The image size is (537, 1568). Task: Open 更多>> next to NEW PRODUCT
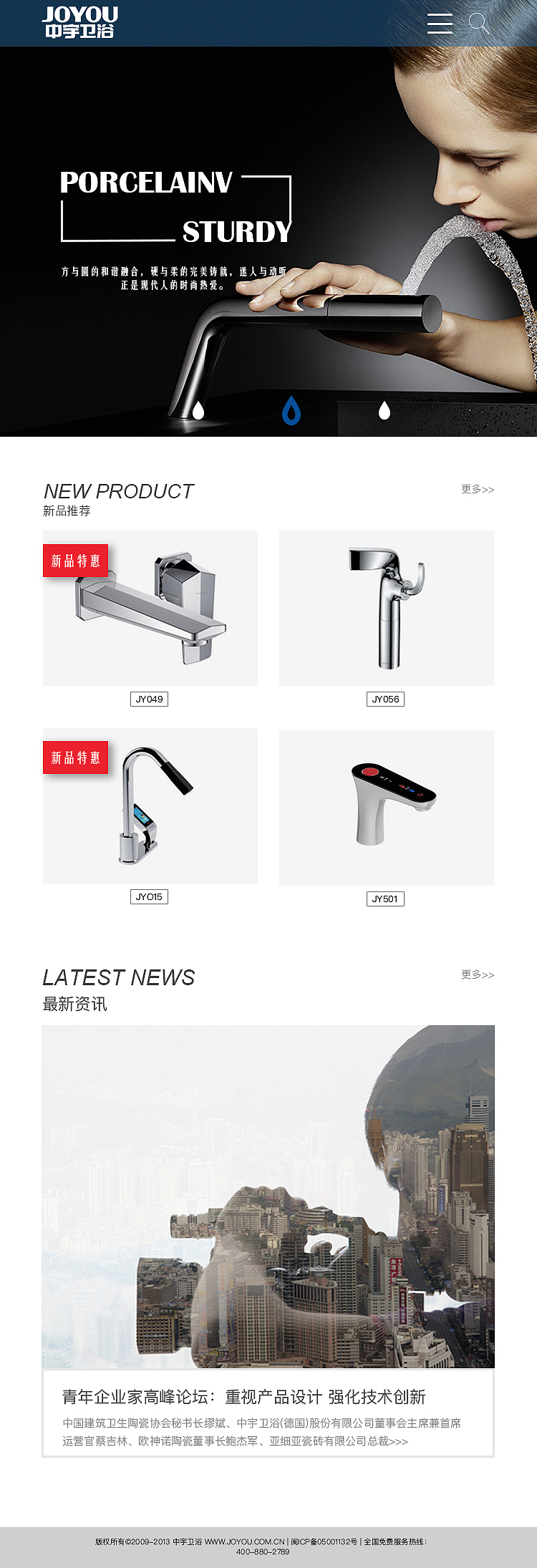pos(478,489)
